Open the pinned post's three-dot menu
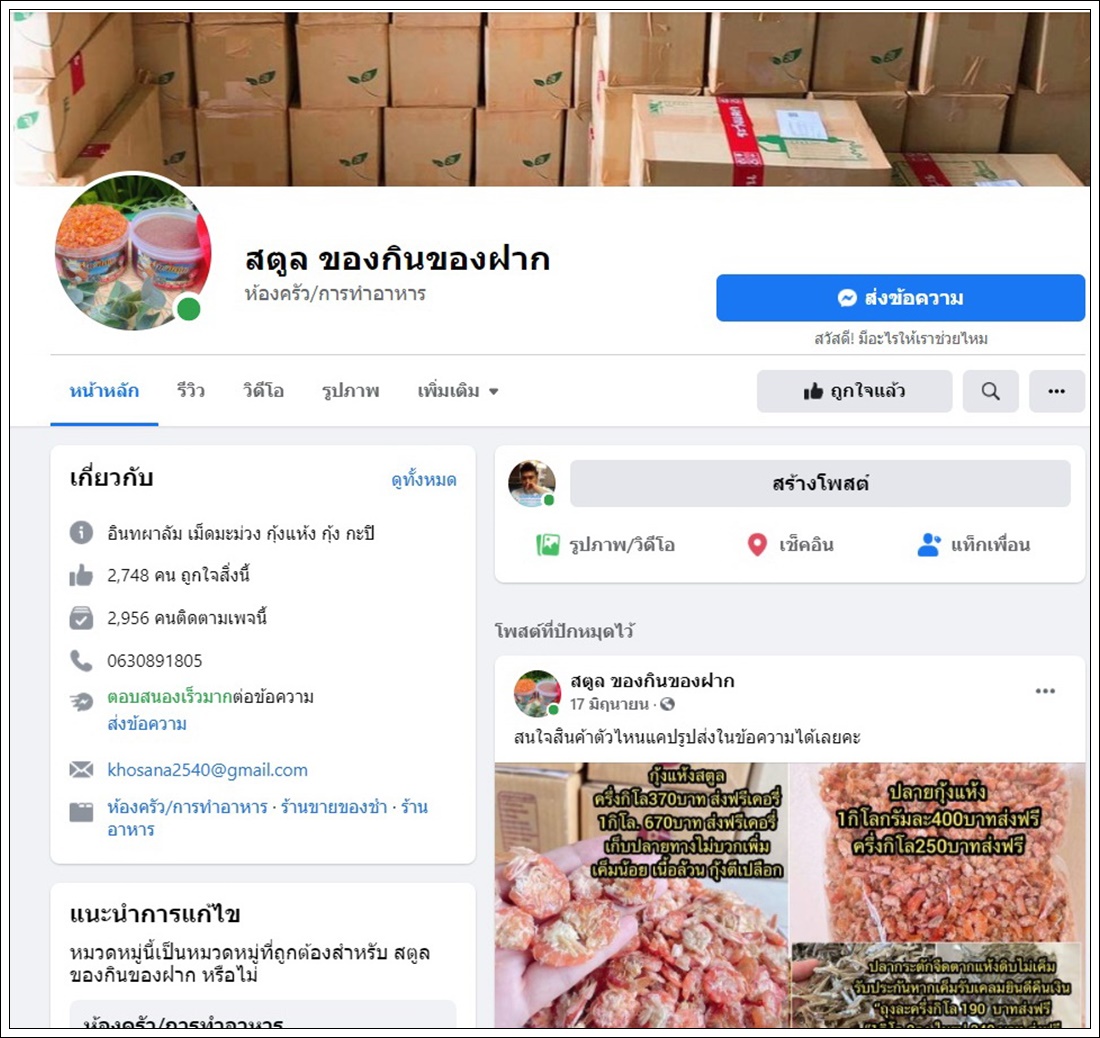The height and width of the screenshot is (1038, 1100). pos(1045,691)
